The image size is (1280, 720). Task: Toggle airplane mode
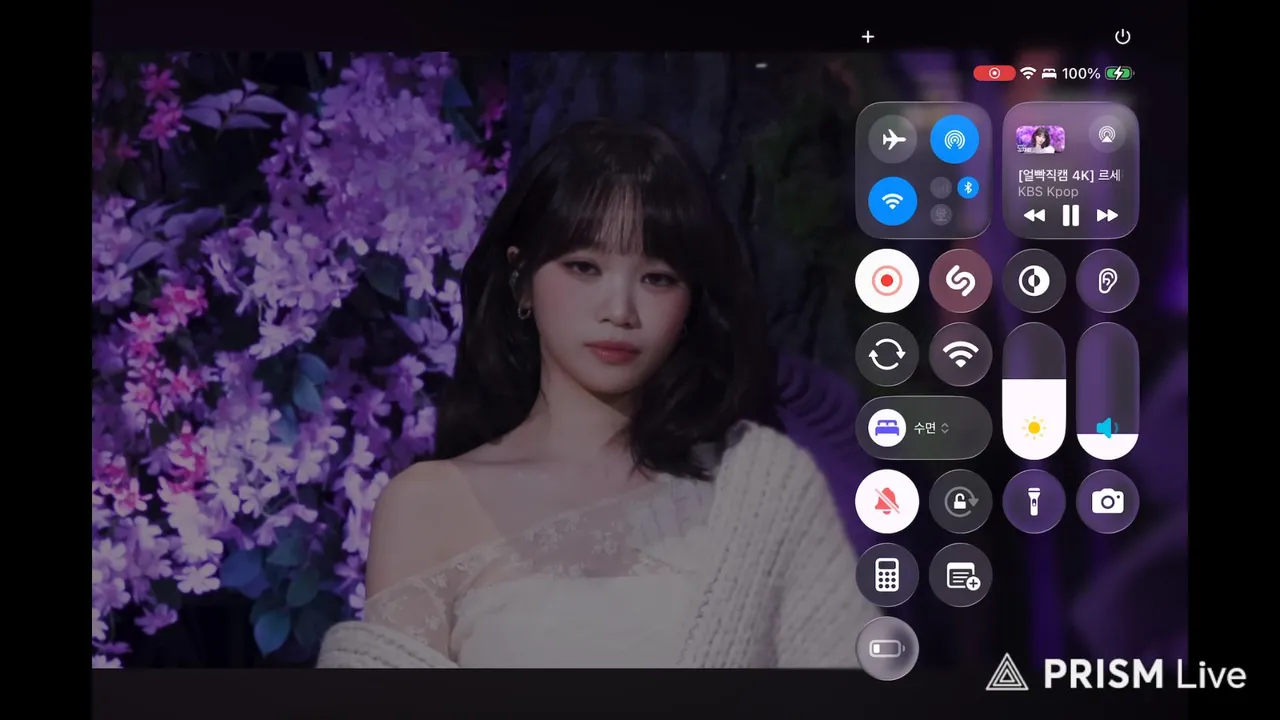(893, 139)
